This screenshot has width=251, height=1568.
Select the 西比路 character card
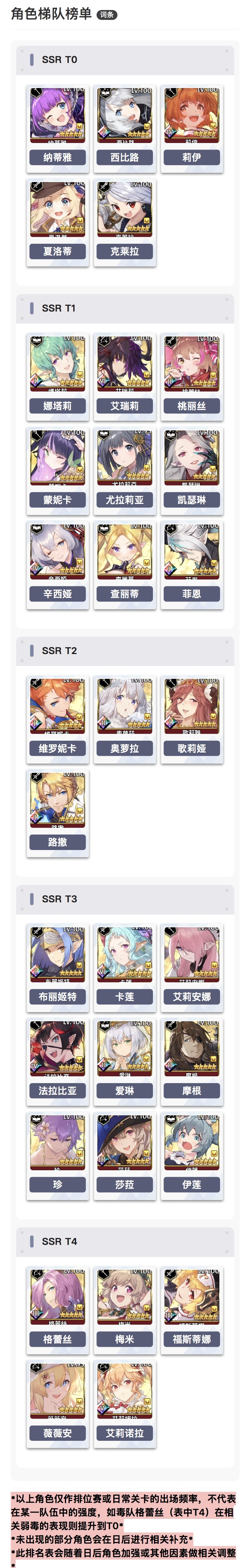pos(125,128)
